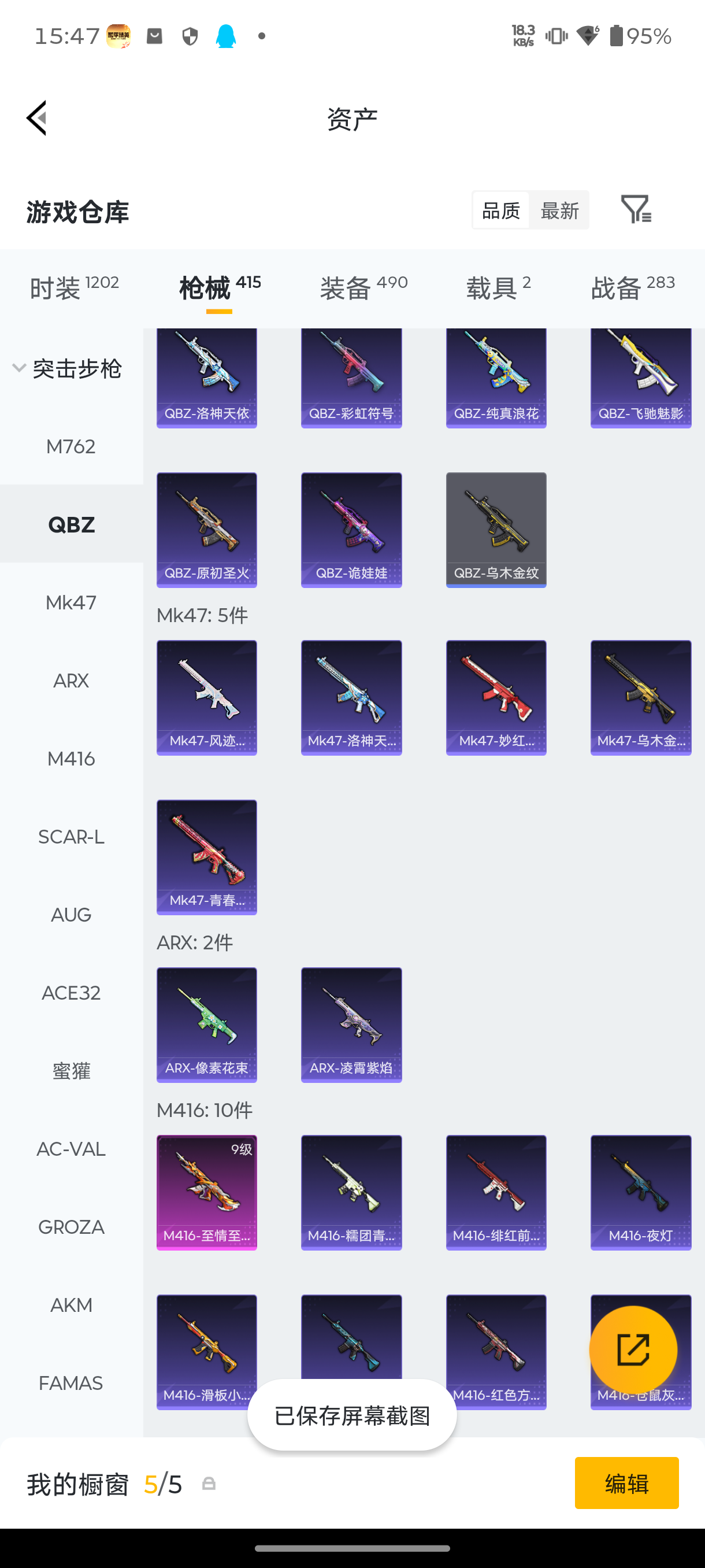Screen dimensions: 705x1568
Task: Jump to Mk47 in the side list
Action: click(x=71, y=602)
